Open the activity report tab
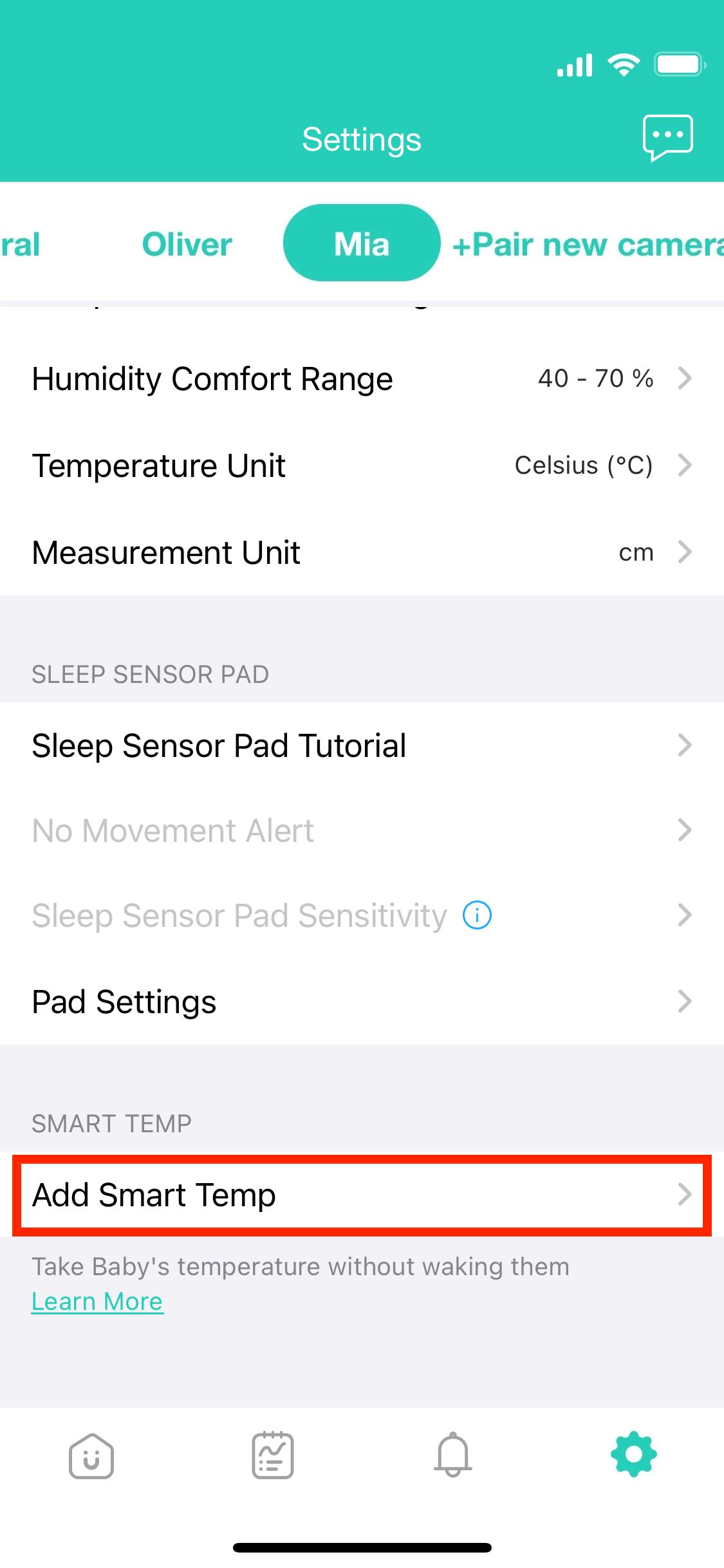Screen dimensions: 724x1568 (272, 1456)
